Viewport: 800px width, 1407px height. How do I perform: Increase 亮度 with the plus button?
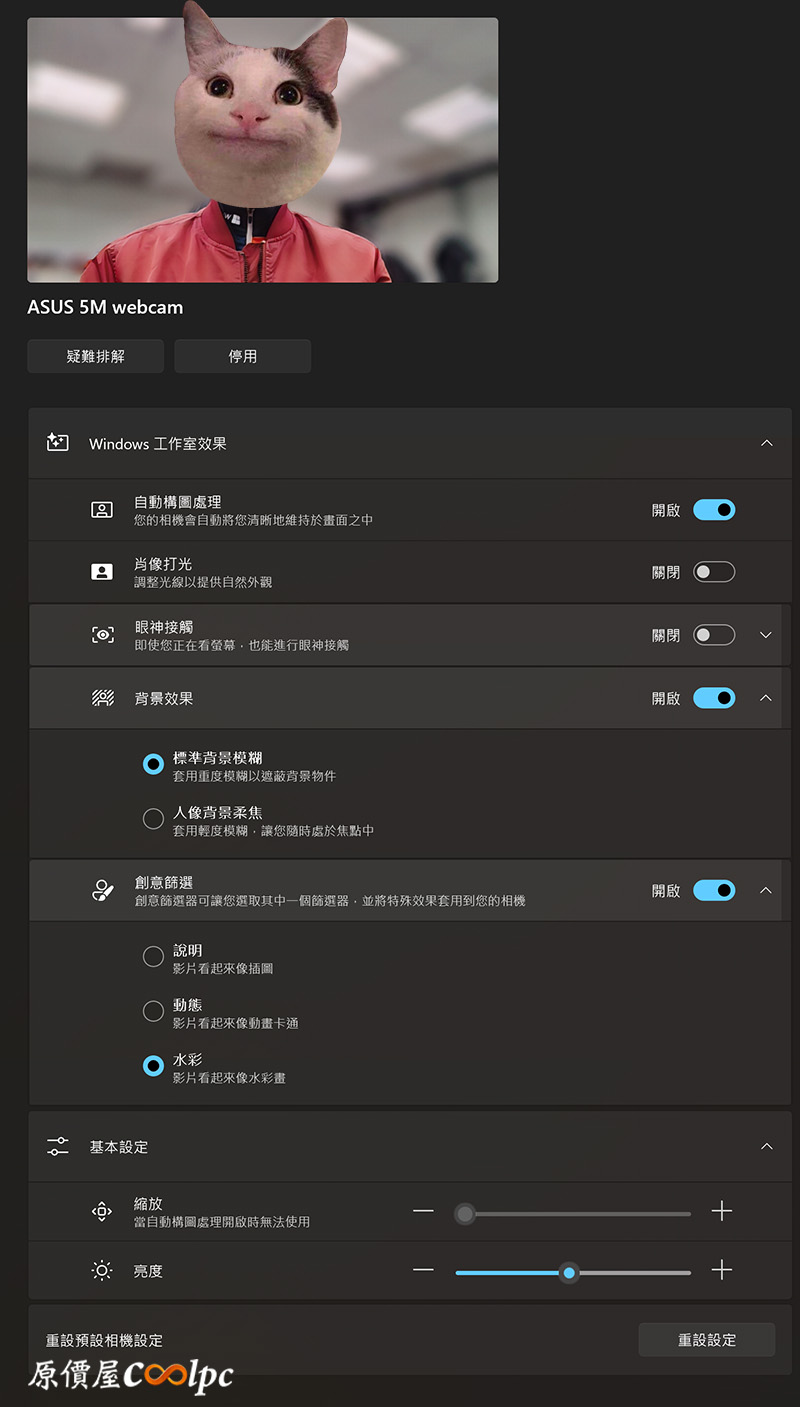coord(721,1271)
